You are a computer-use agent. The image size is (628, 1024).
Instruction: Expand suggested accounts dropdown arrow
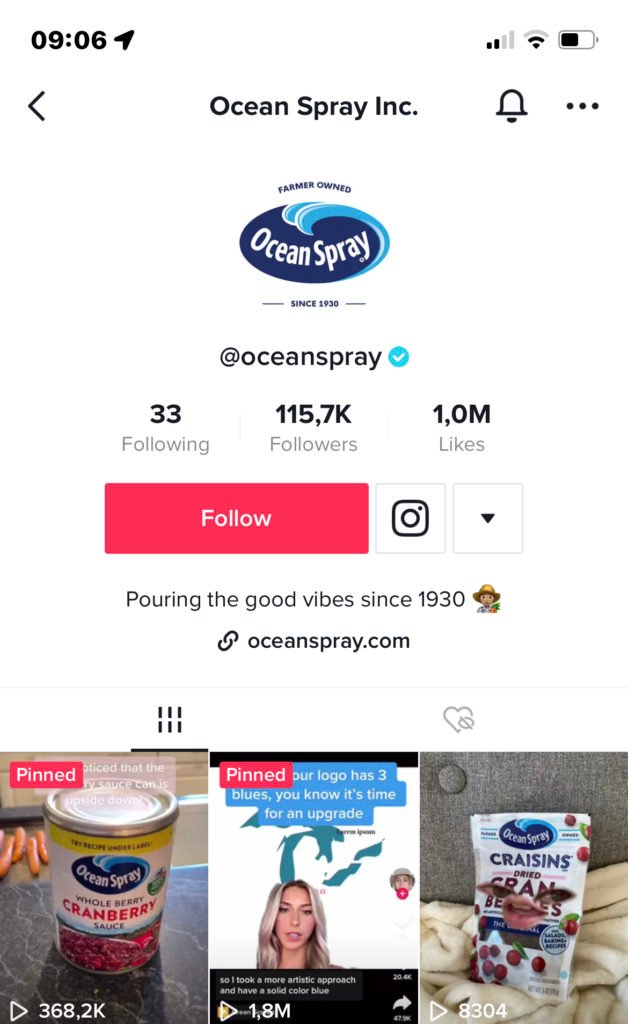click(x=488, y=518)
